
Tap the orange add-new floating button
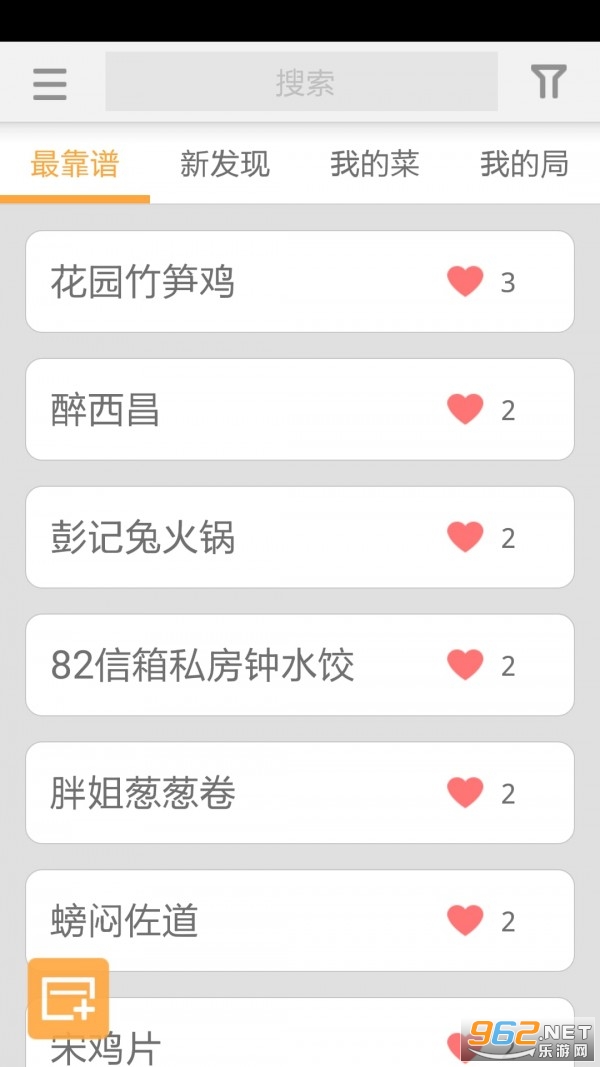pos(68,998)
